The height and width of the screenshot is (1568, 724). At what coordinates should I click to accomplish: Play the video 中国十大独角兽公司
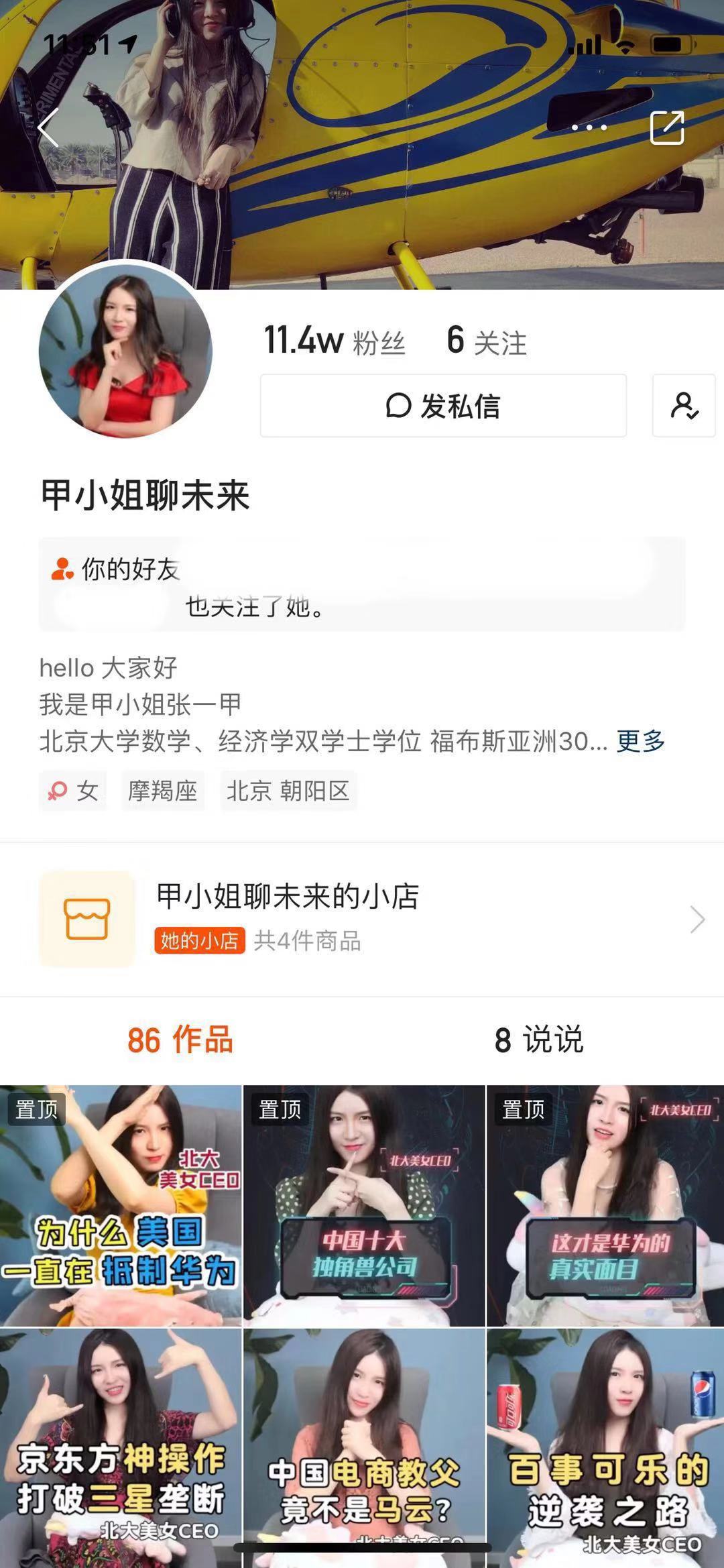[363, 1205]
